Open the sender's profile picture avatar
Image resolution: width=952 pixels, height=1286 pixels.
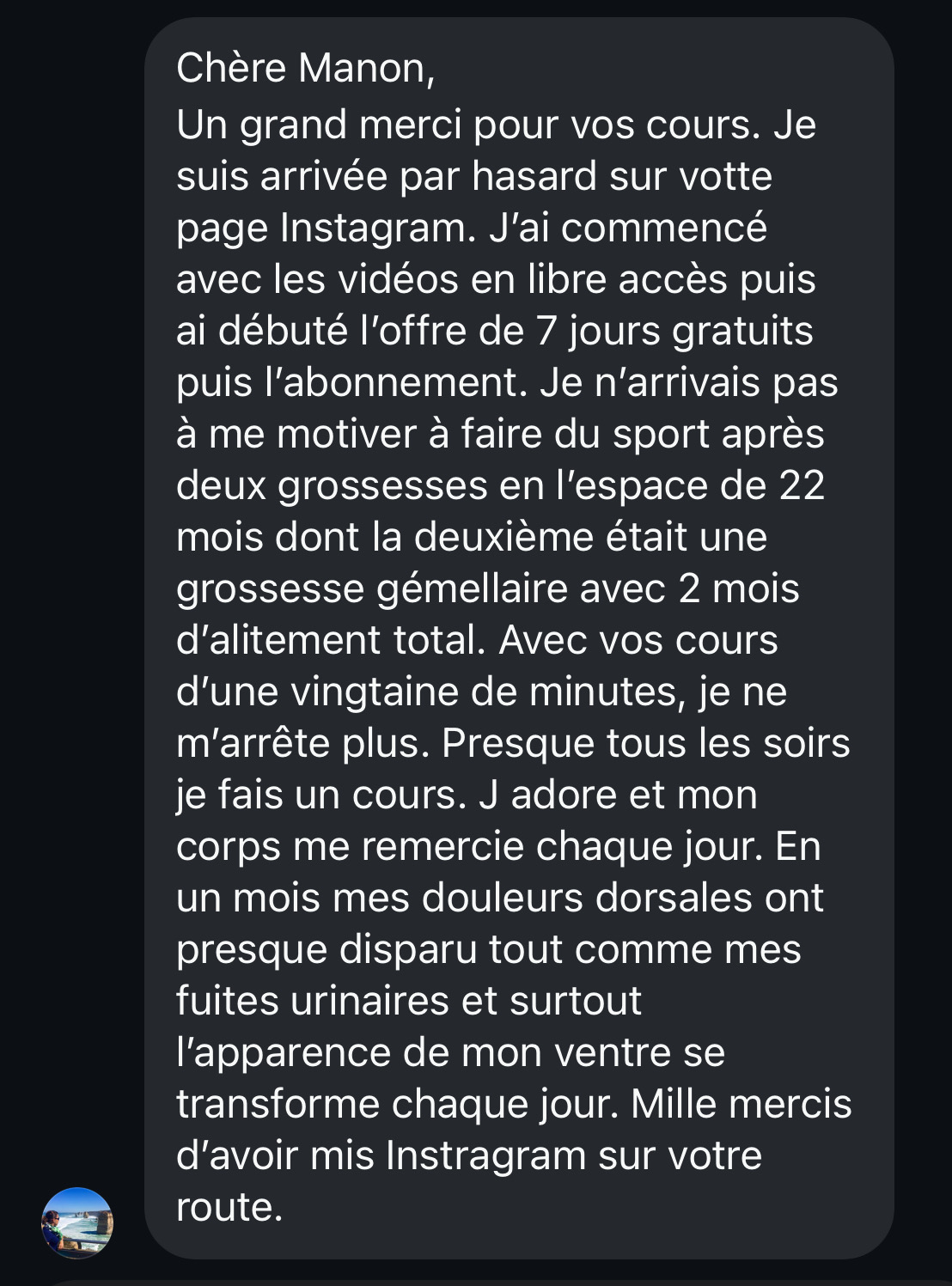[x=77, y=1222]
